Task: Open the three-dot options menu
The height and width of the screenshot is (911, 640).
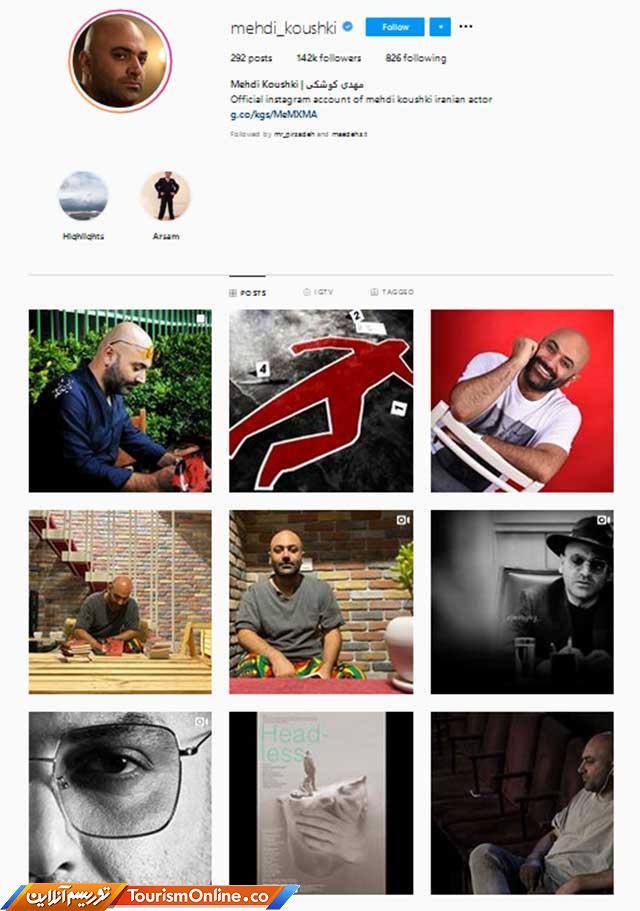Action: (465, 27)
